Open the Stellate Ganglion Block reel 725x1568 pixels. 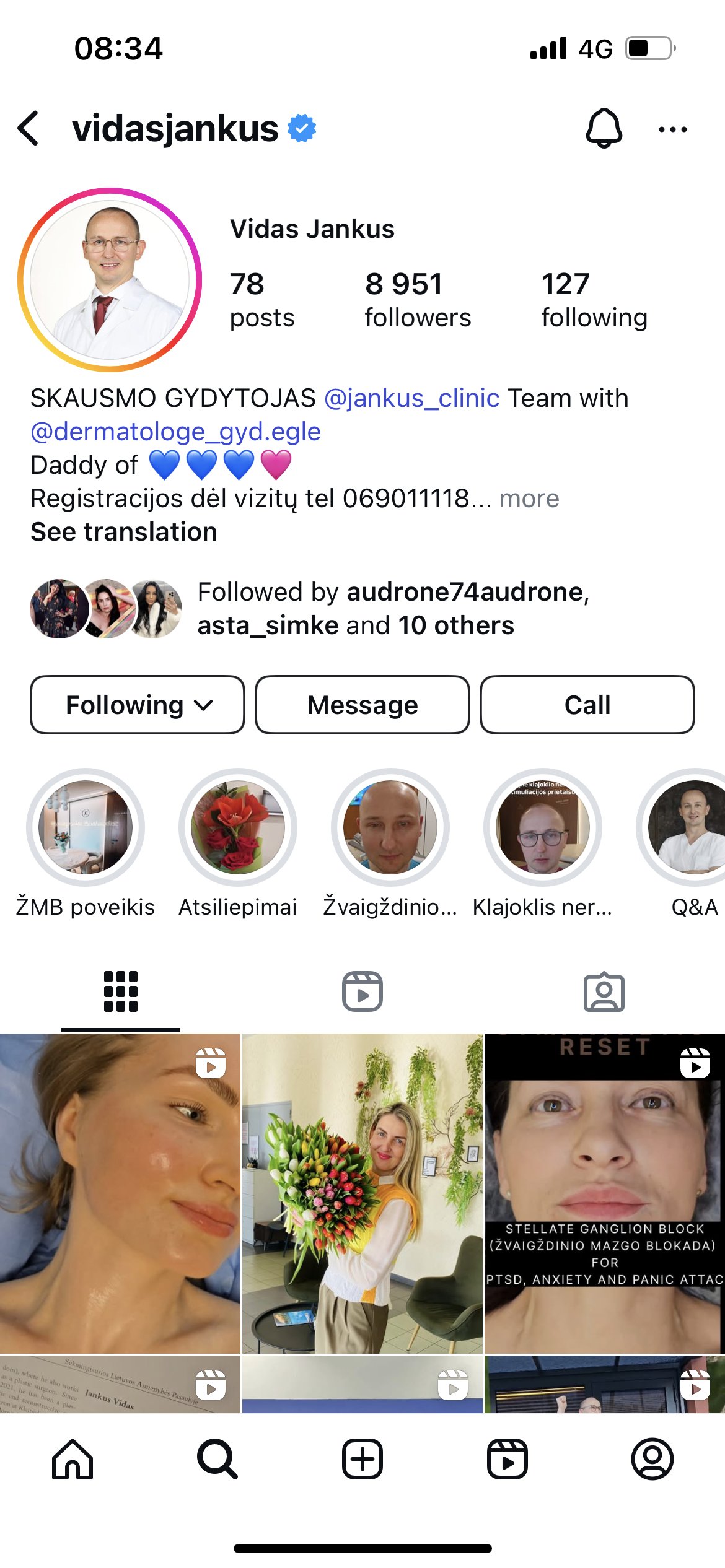point(604,1193)
